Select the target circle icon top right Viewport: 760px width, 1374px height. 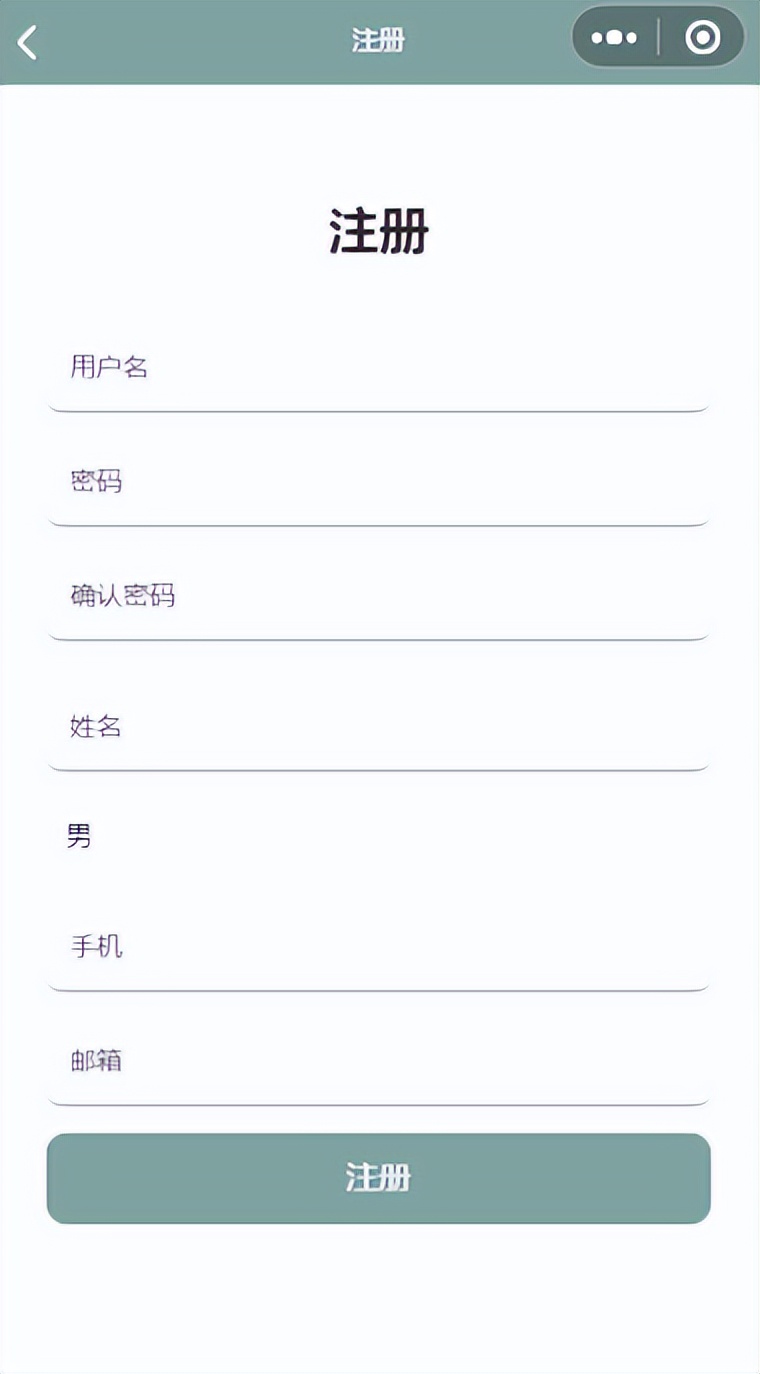703,38
